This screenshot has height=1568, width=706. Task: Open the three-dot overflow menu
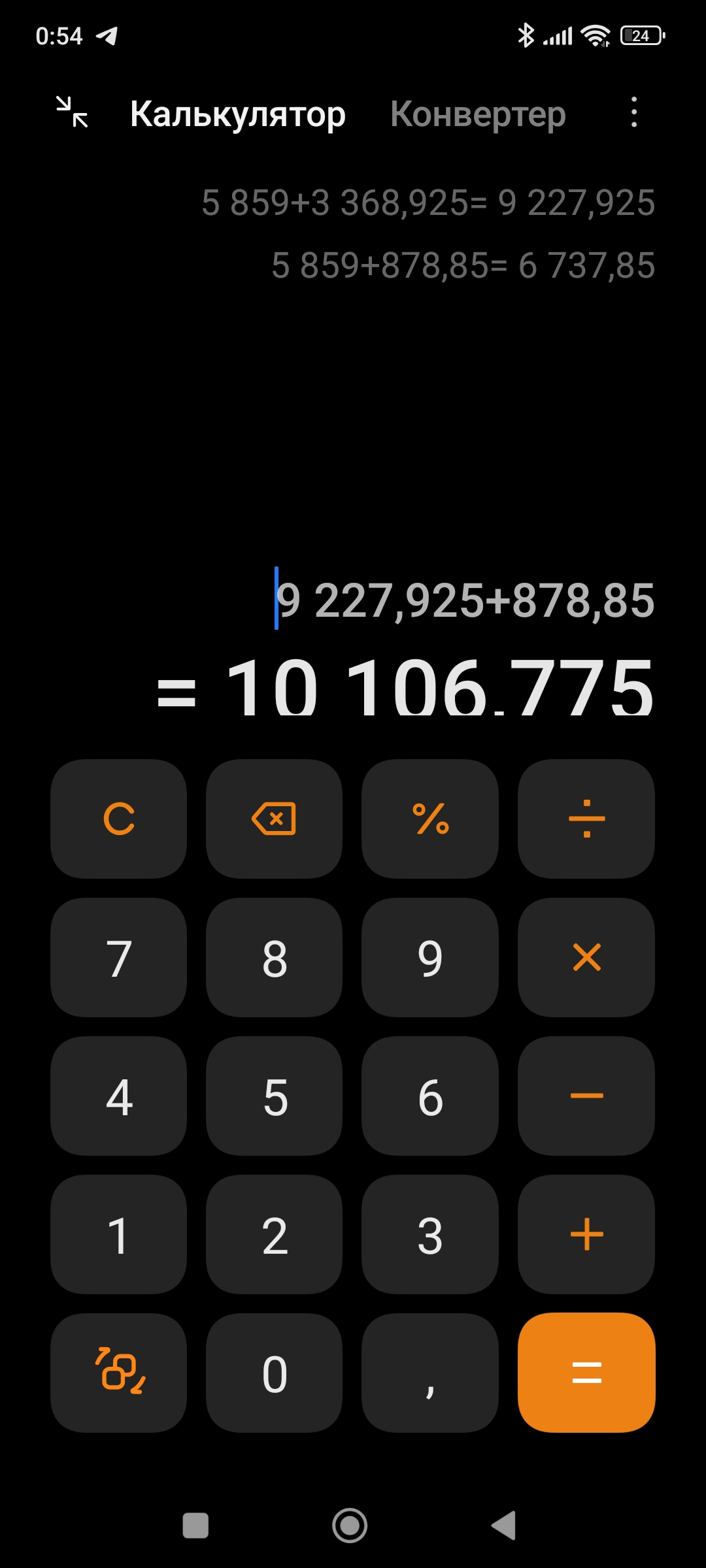click(633, 112)
